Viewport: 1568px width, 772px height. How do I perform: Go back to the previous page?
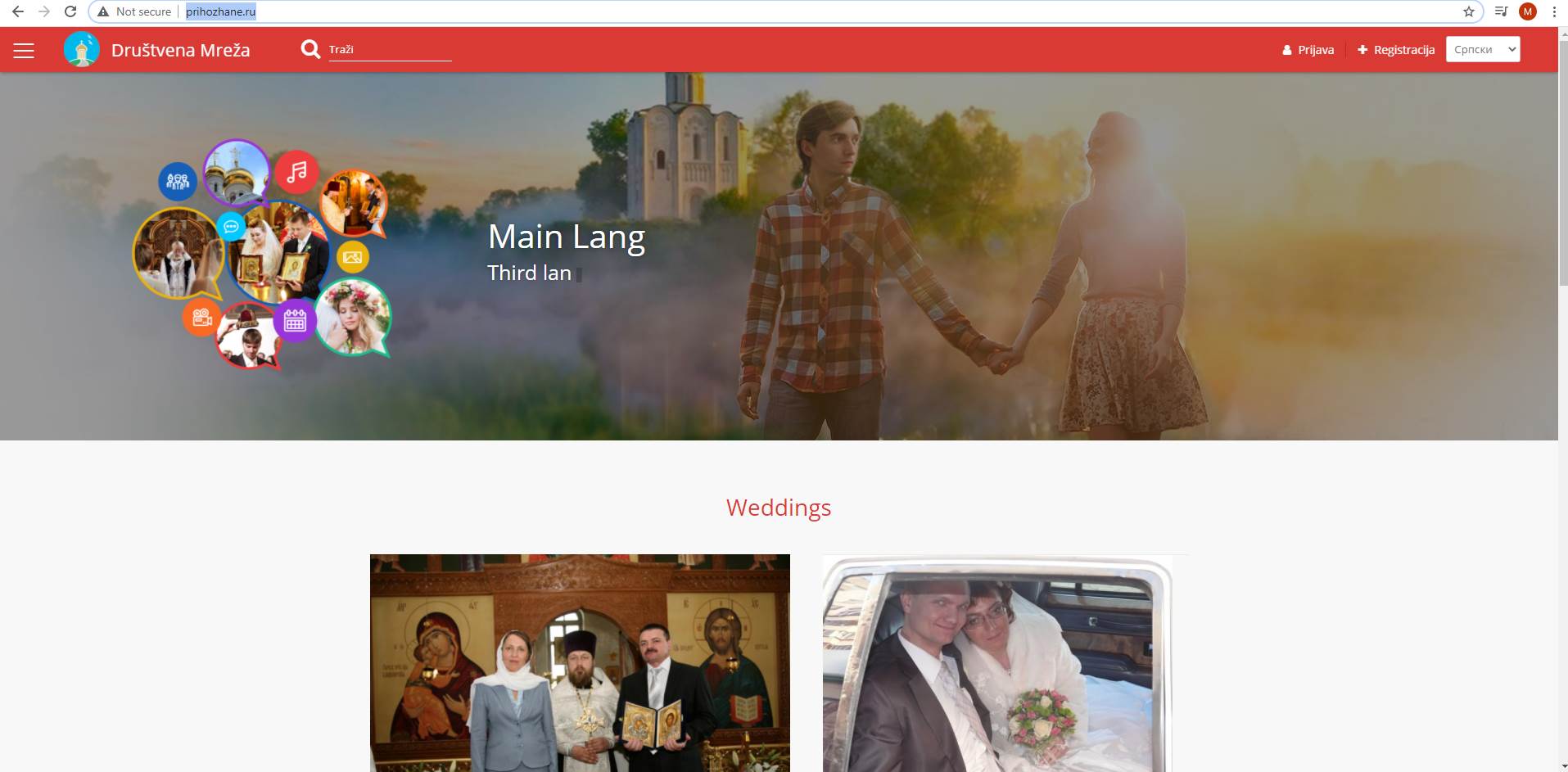(x=18, y=11)
